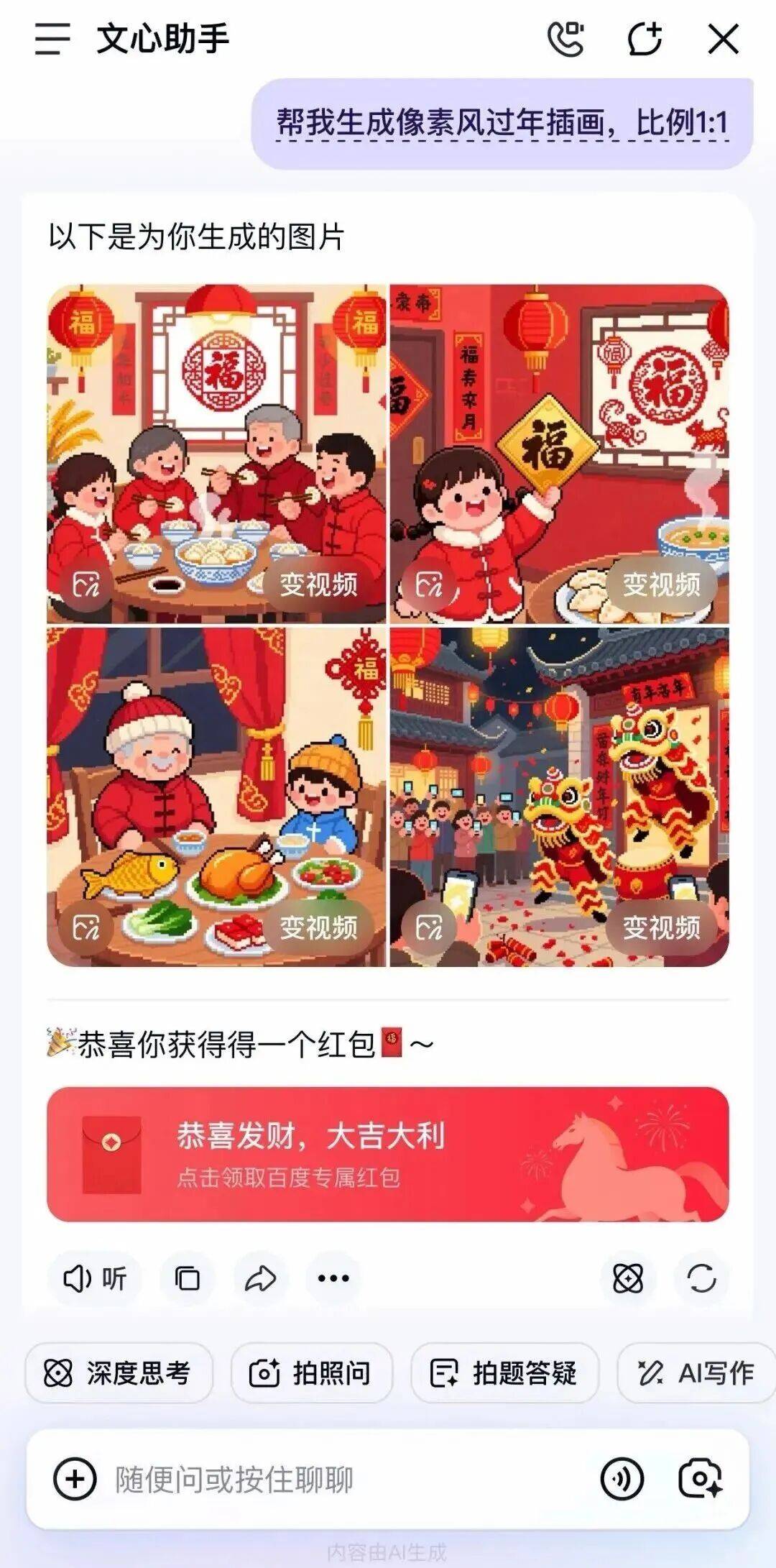Viewport: 776px width, 1568px height.
Task: Regenerate the assistant's response
Action: [x=701, y=1278]
